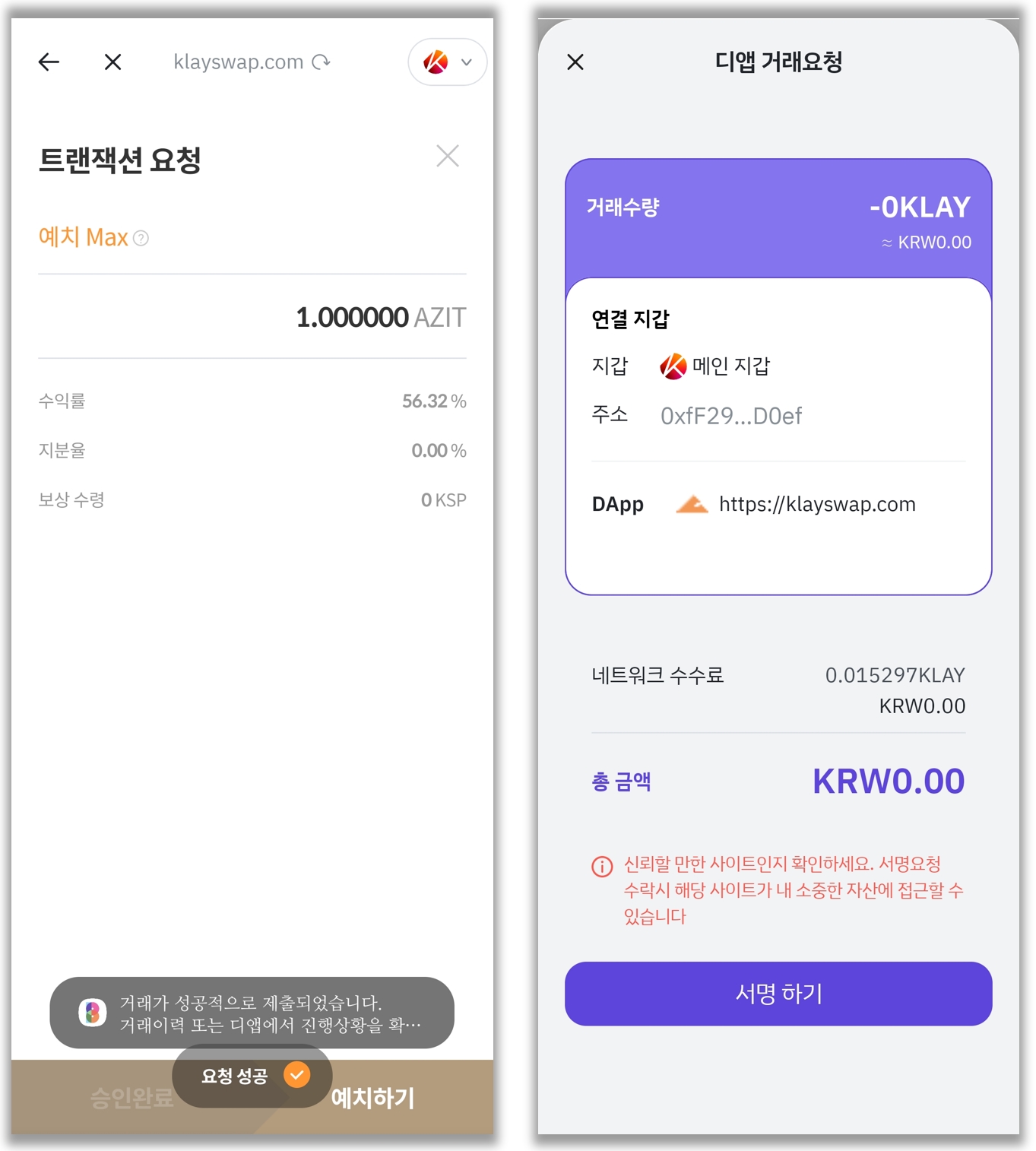Close the 디앱 거래요청 screen

575,62
